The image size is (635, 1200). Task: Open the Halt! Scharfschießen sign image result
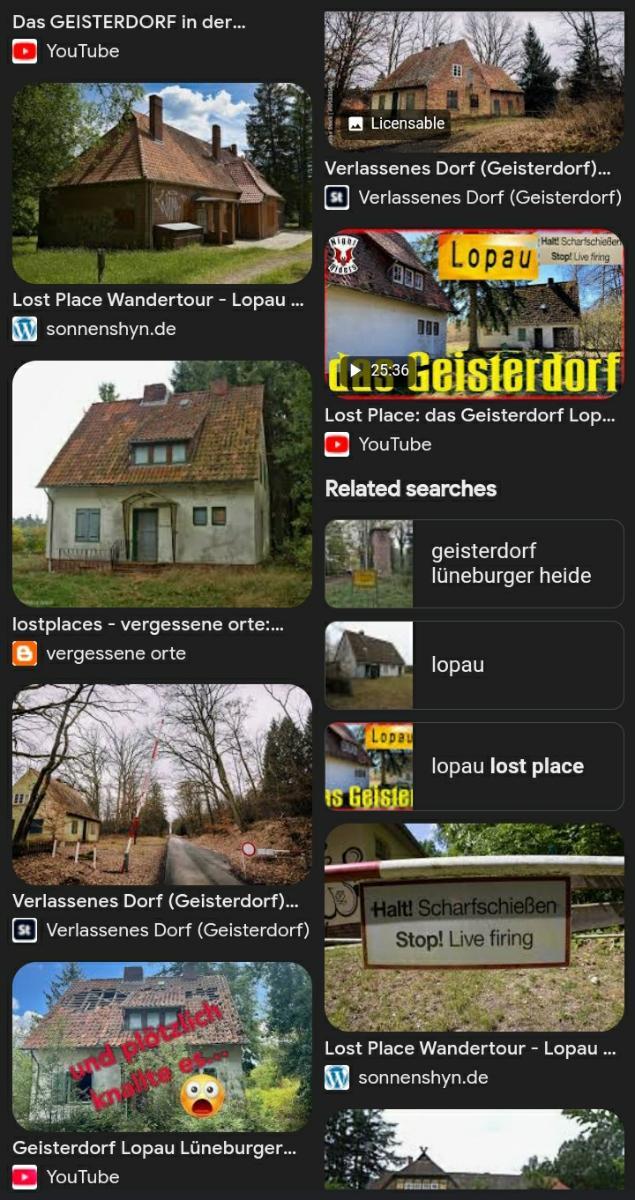pos(474,927)
